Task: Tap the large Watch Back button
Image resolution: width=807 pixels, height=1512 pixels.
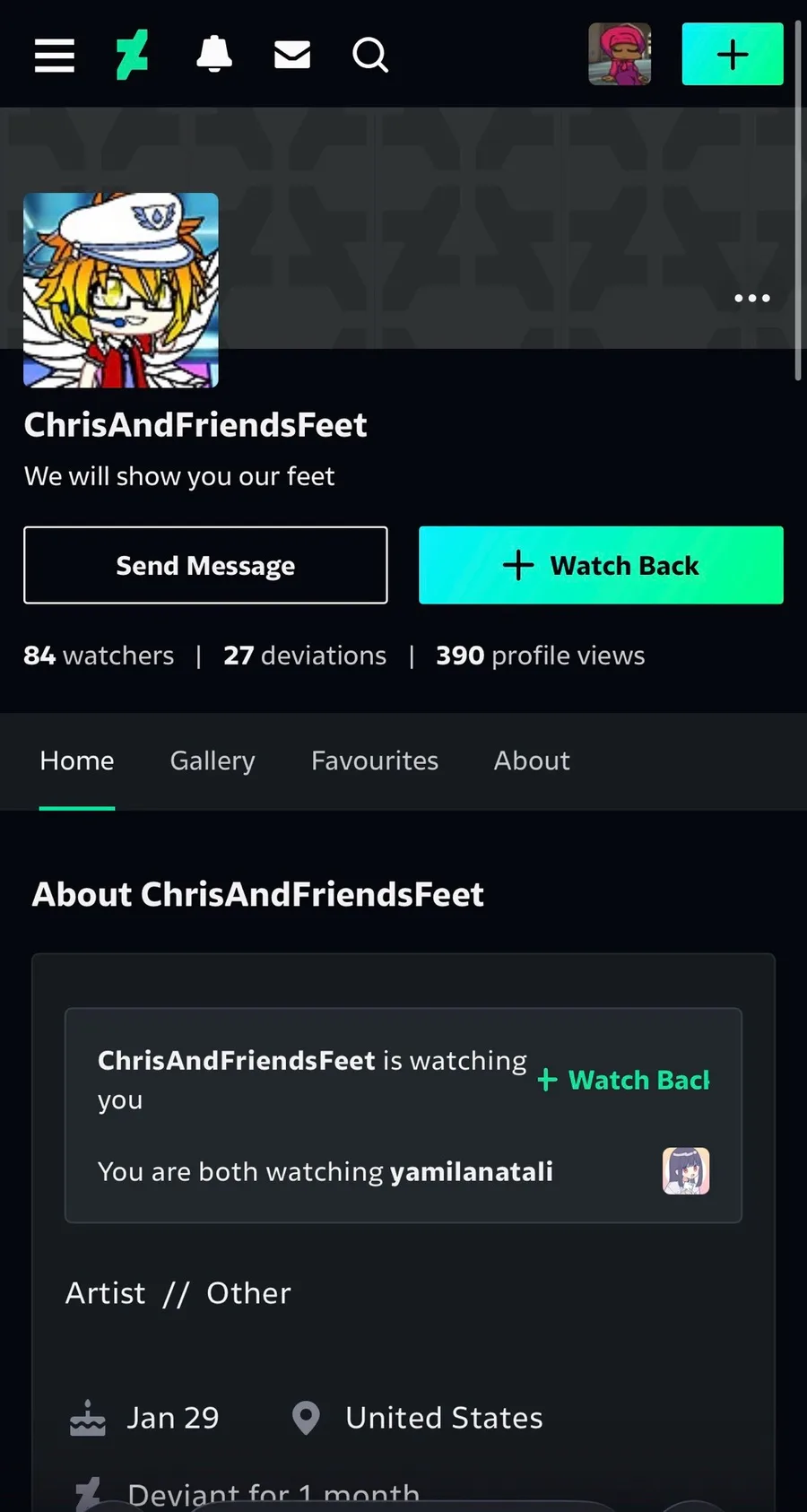Action: click(x=601, y=565)
